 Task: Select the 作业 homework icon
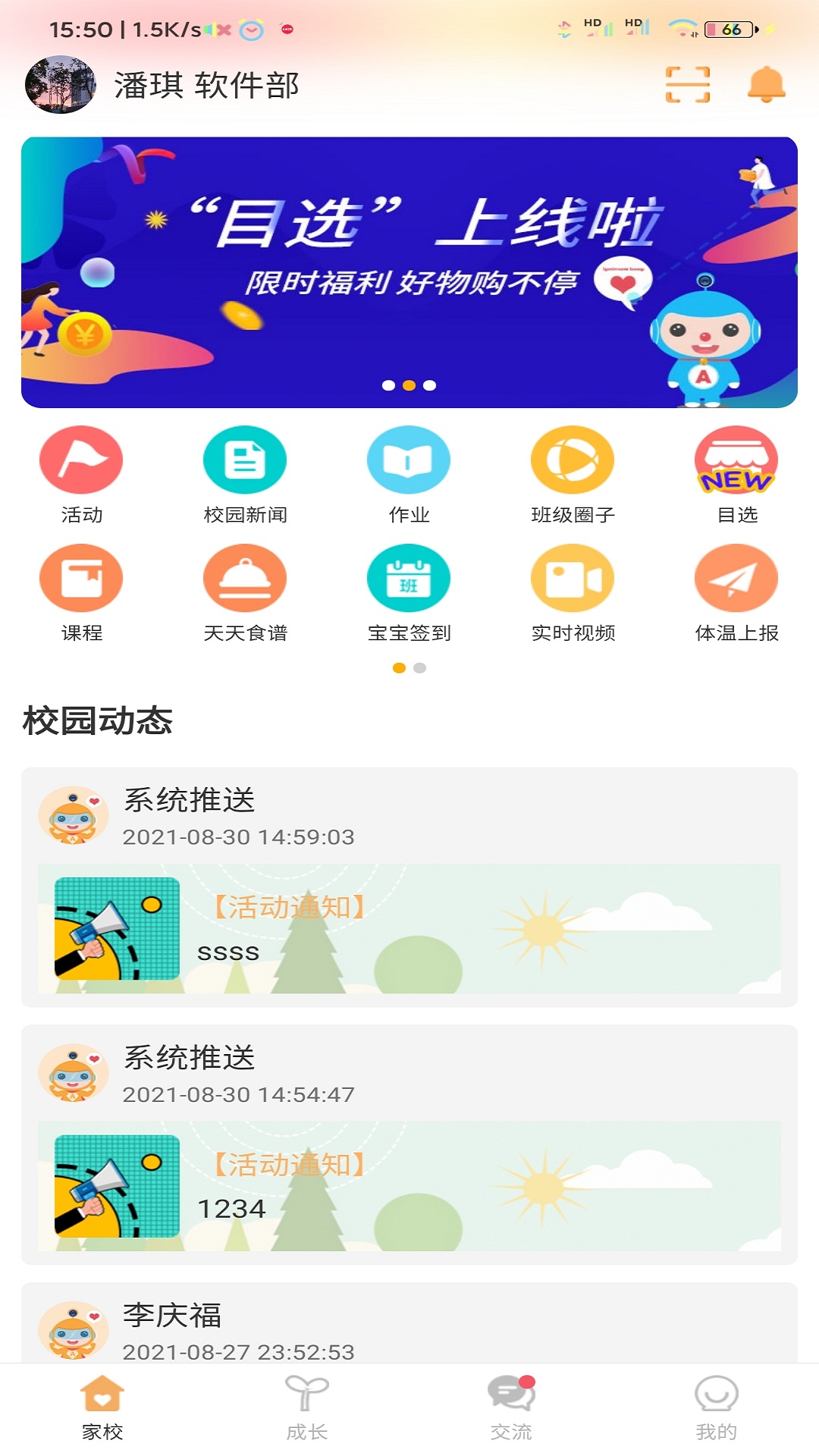(x=408, y=470)
